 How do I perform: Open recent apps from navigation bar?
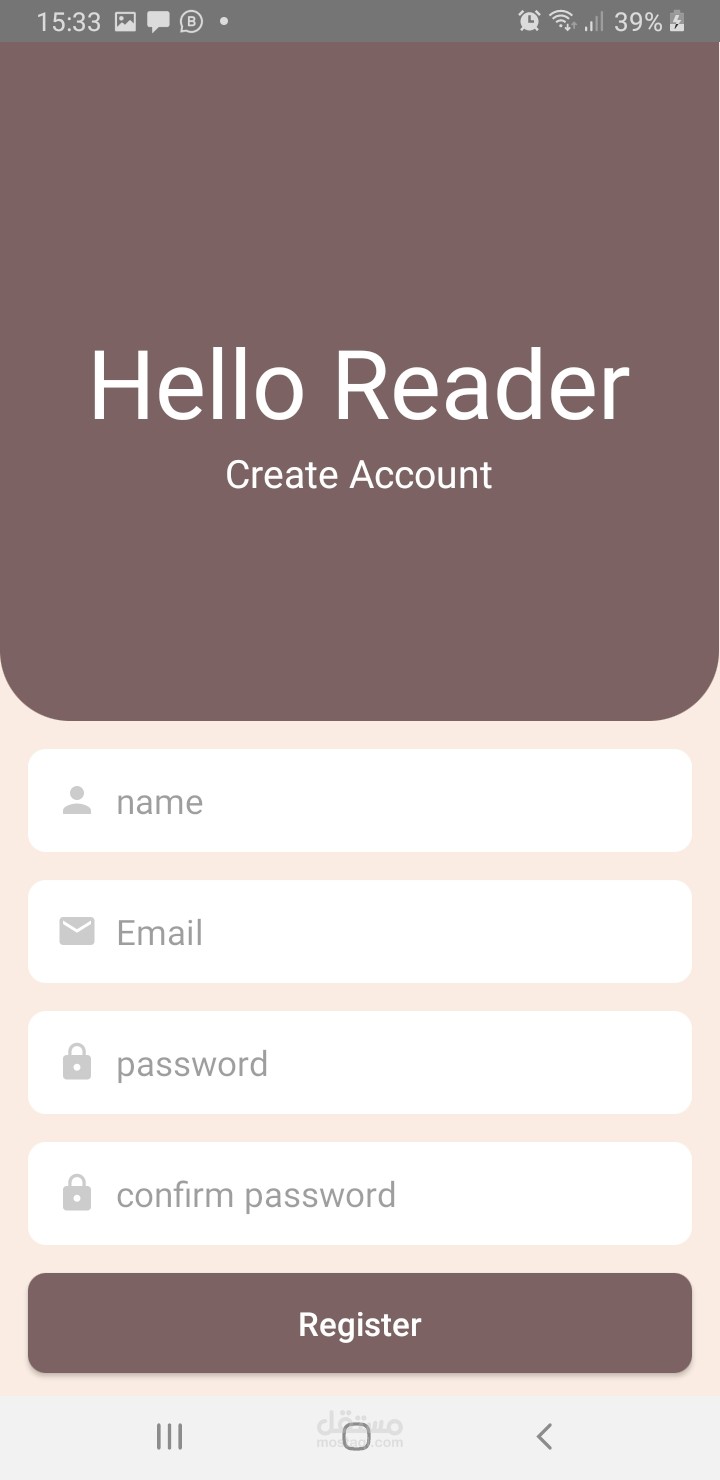pos(170,1437)
